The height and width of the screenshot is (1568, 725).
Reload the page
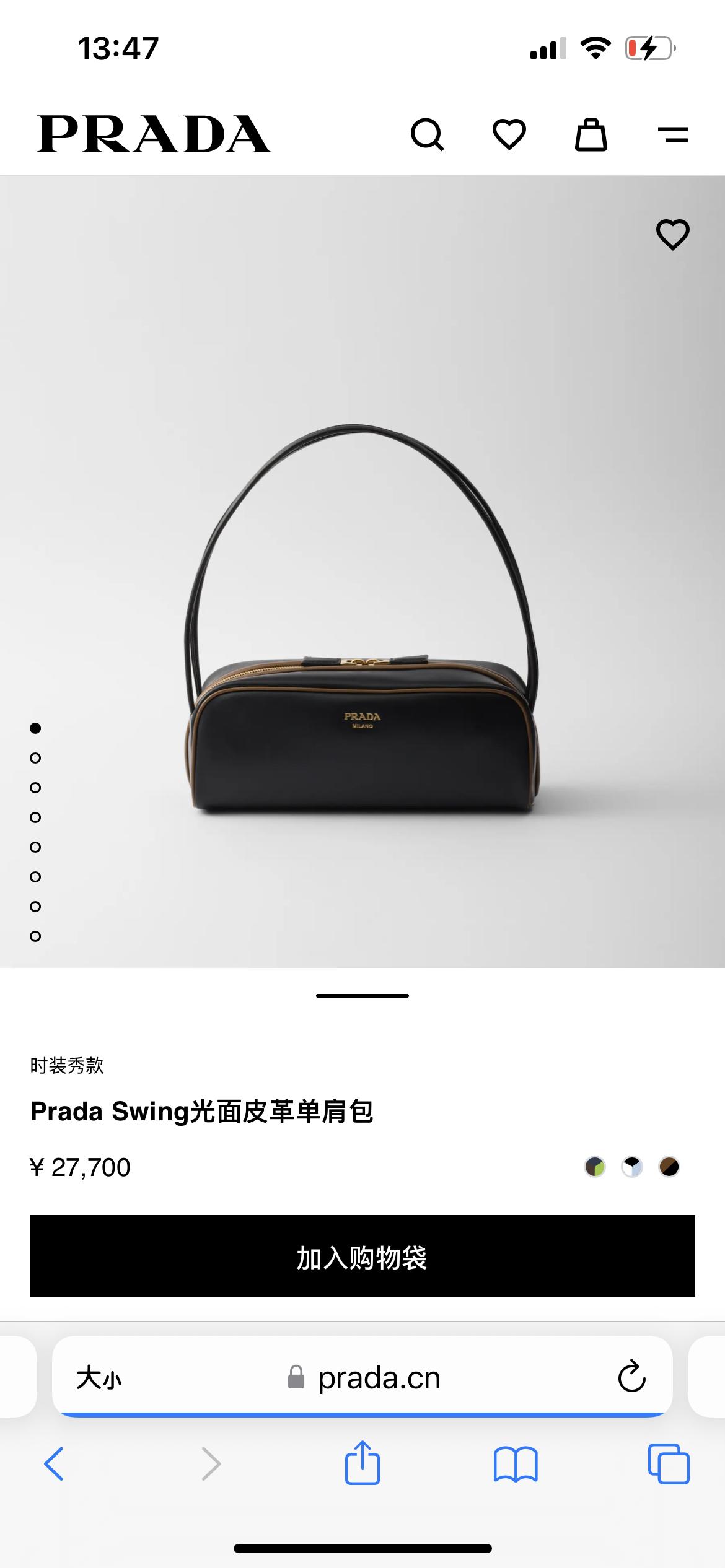point(631,1377)
